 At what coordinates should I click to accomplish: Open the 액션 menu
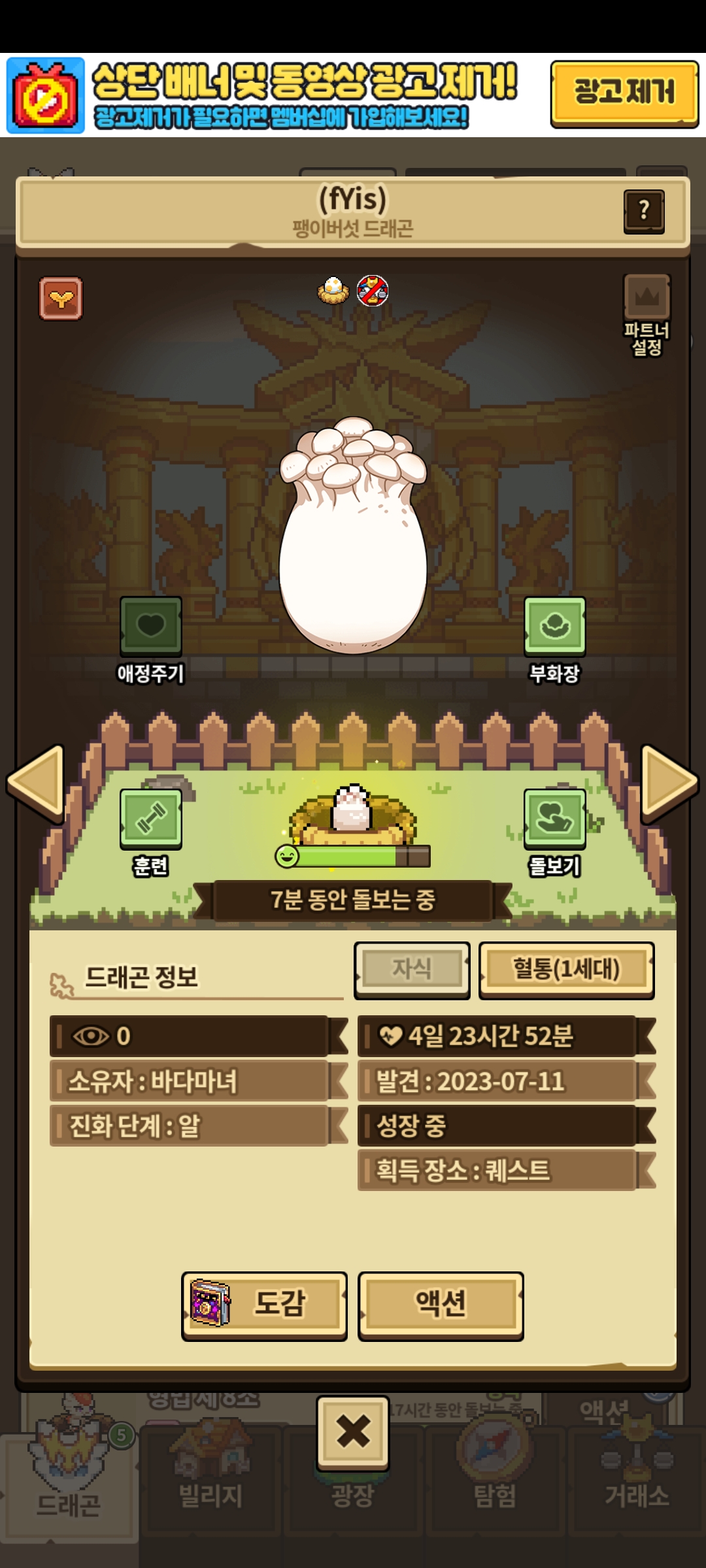[x=441, y=1305]
